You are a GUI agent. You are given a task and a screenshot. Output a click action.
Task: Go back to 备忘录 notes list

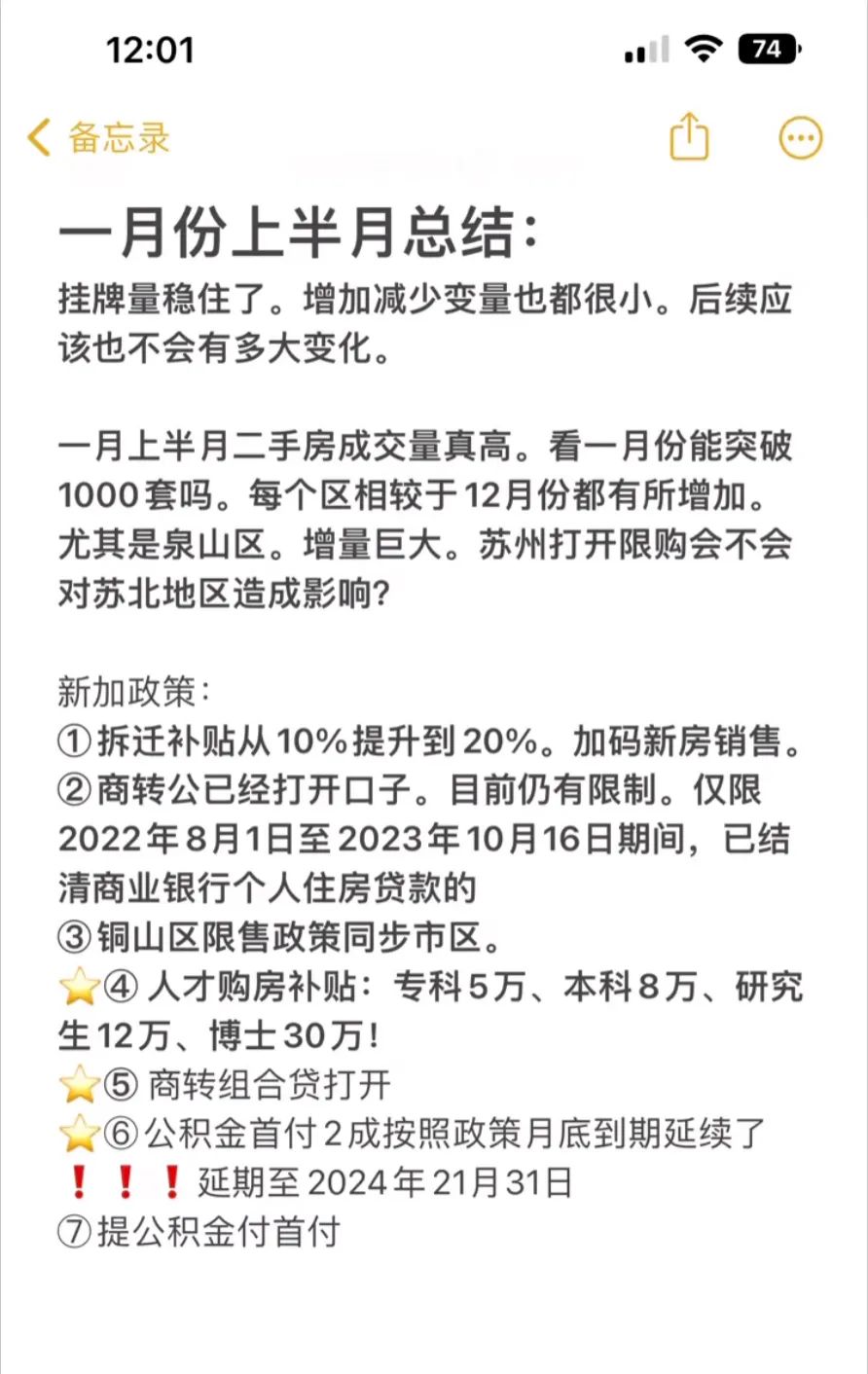coord(98,138)
